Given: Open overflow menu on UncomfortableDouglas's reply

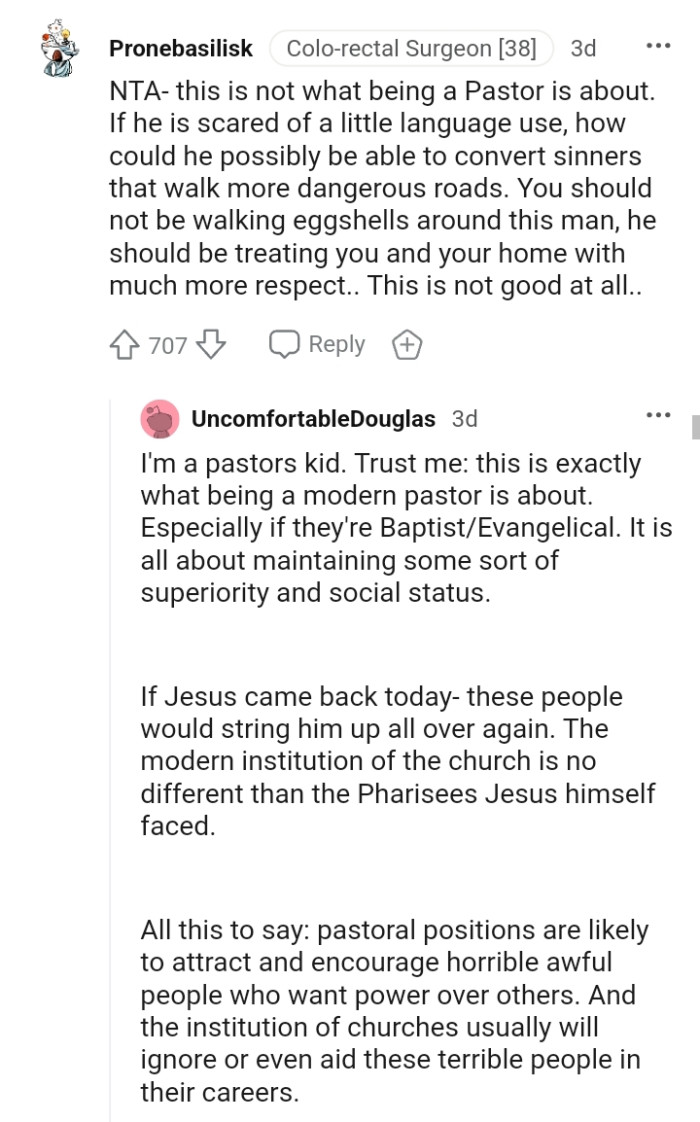Looking at the screenshot, I should tap(659, 415).
